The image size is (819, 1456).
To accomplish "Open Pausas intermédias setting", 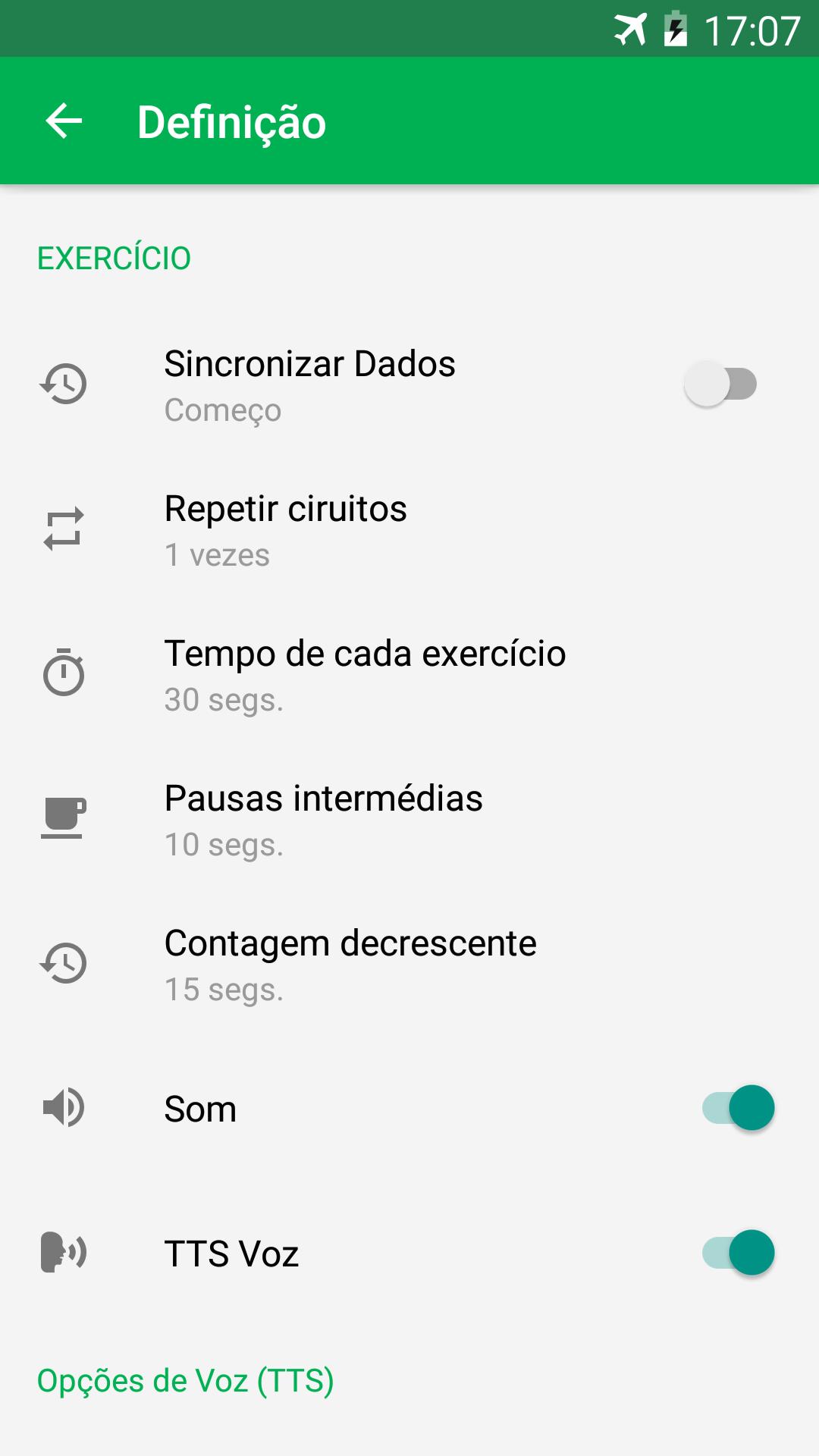I will click(409, 821).
